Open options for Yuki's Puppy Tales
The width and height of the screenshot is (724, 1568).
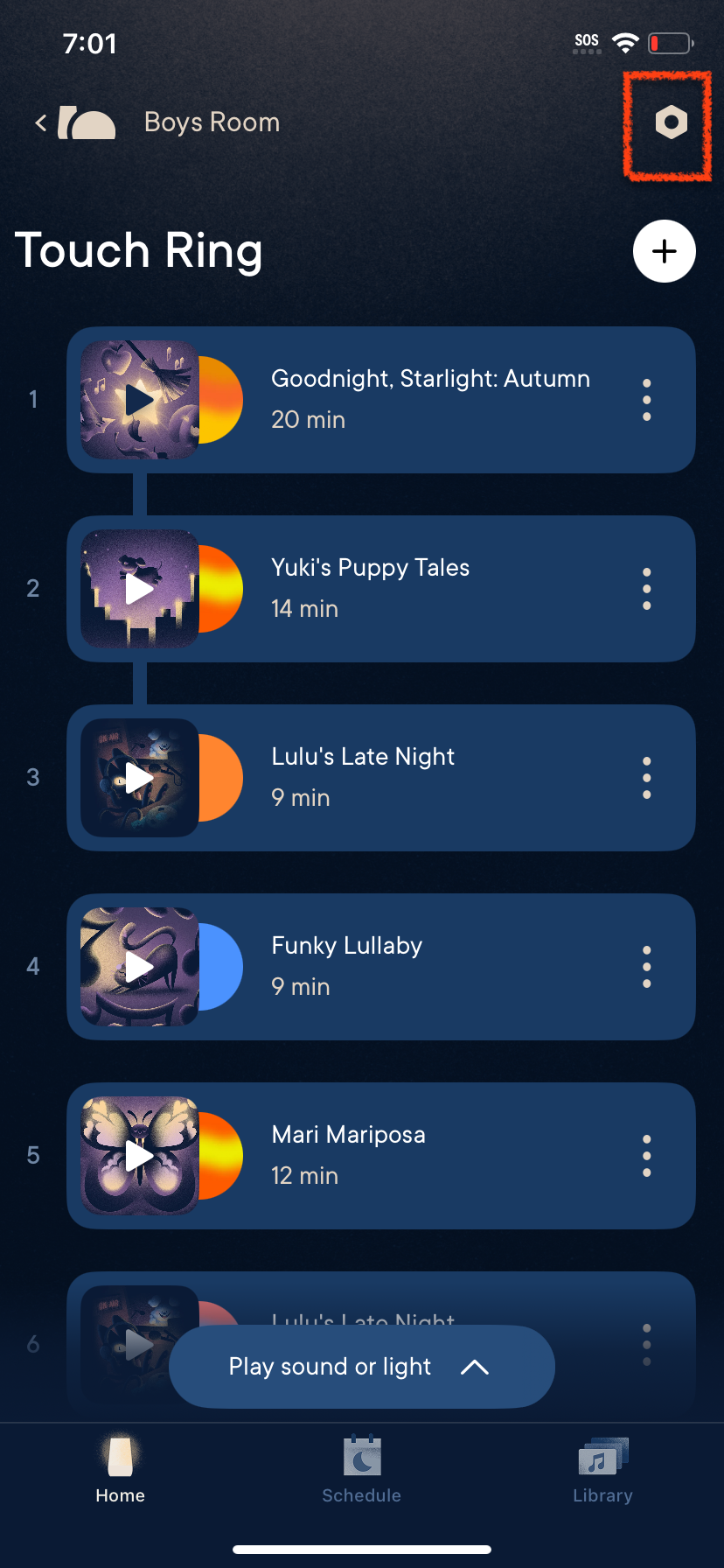click(646, 589)
